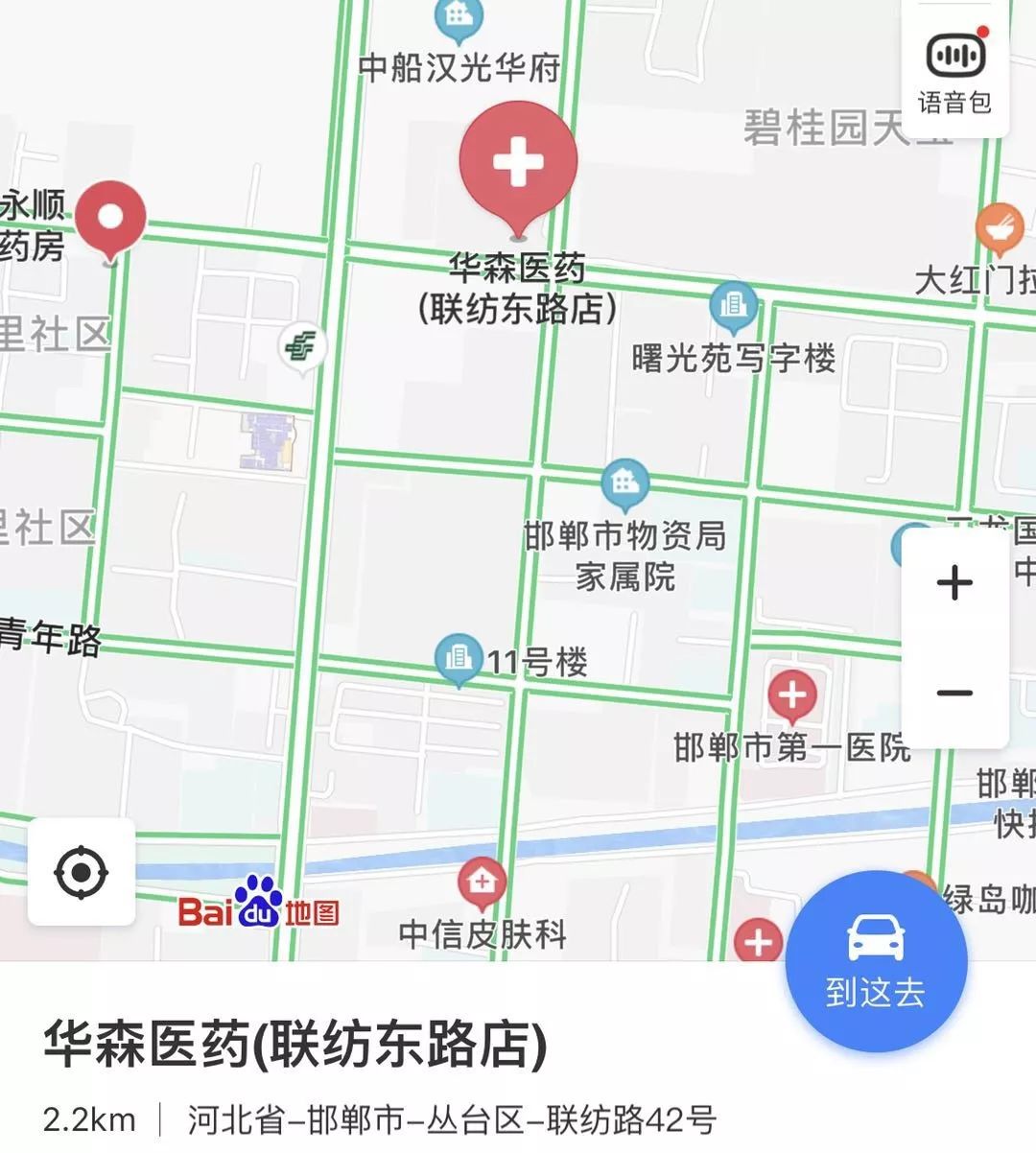Toggle the 11号楼 building marker
The width and height of the screenshot is (1036, 1153).
pyautogui.click(x=459, y=659)
